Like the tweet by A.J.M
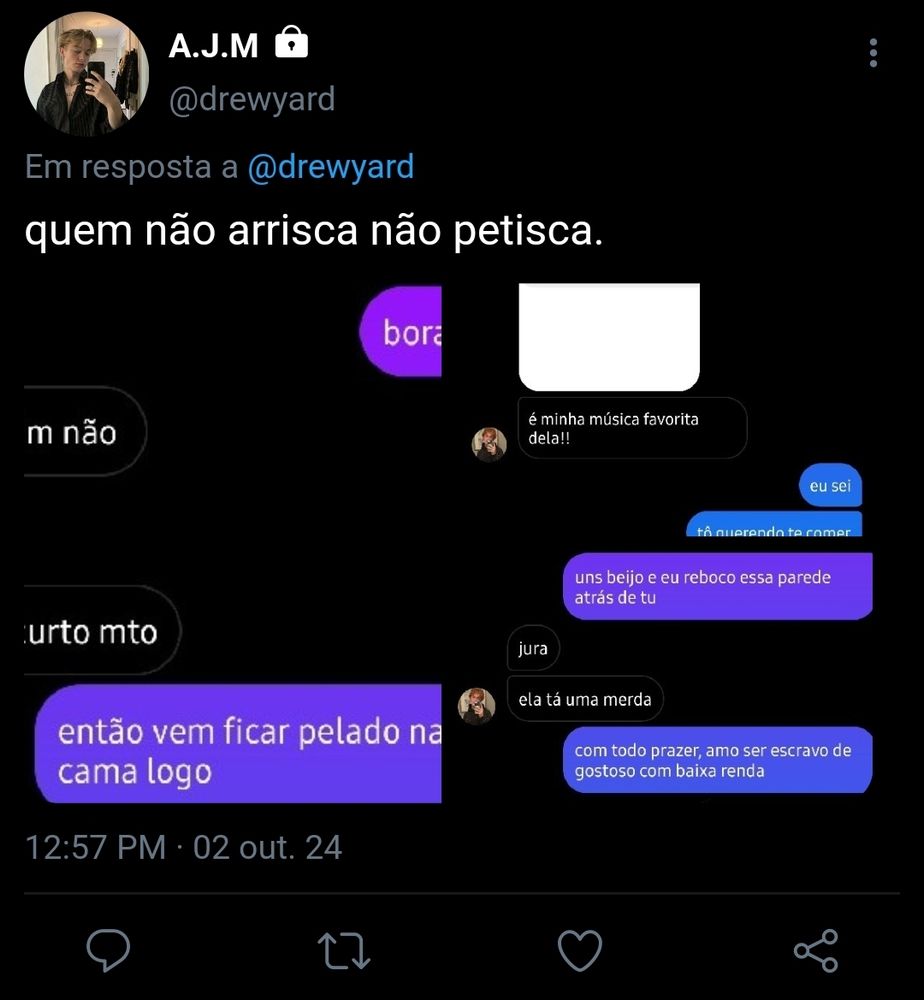Screen dimensions: 924x1000 click(579, 950)
